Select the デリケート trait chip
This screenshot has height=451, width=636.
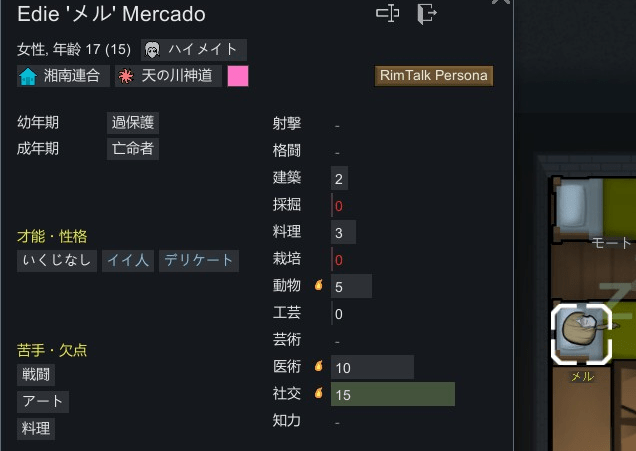click(x=198, y=261)
